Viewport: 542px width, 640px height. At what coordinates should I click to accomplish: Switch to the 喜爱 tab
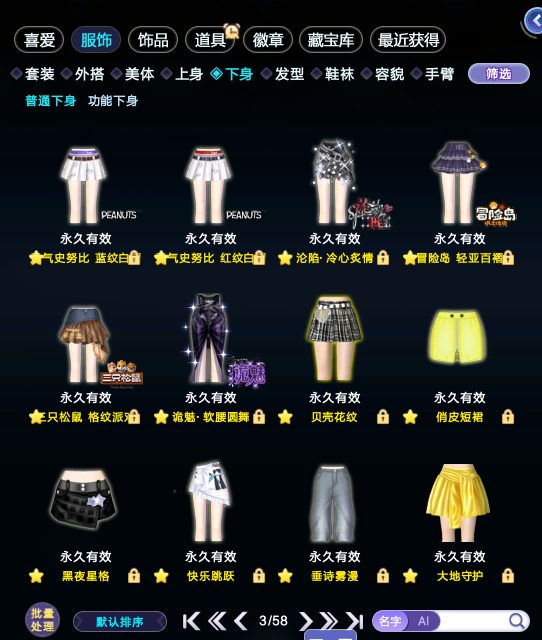pos(39,40)
